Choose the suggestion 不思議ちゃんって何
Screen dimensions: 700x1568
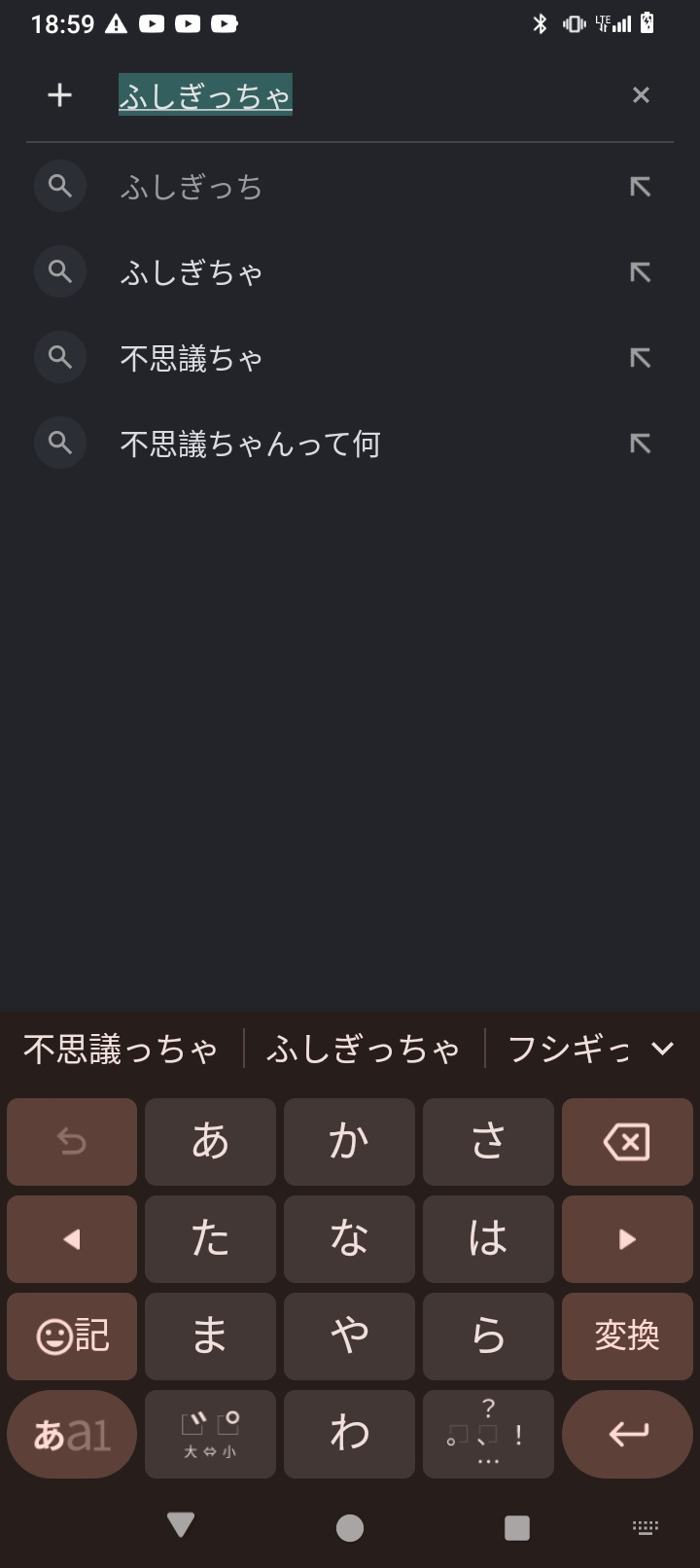pyautogui.click(x=350, y=443)
